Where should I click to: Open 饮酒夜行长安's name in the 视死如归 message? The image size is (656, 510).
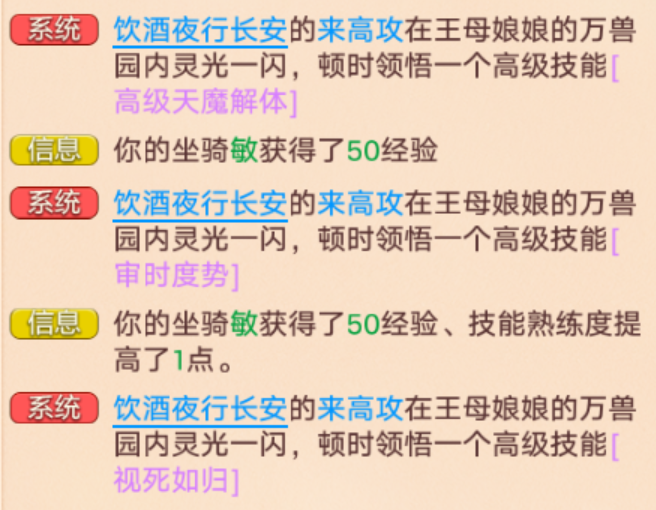200,410
